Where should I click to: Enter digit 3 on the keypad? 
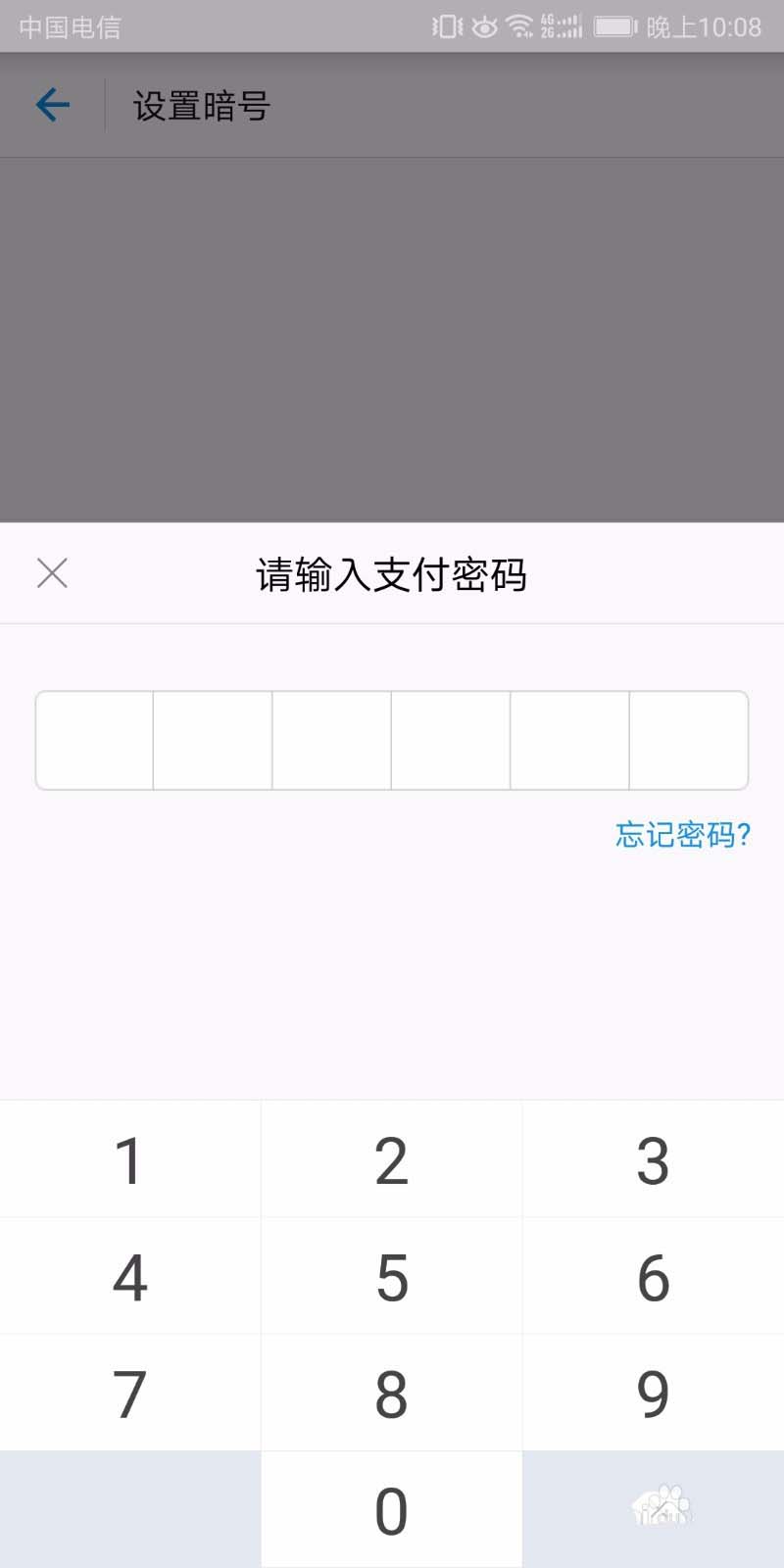pos(653,1160)
